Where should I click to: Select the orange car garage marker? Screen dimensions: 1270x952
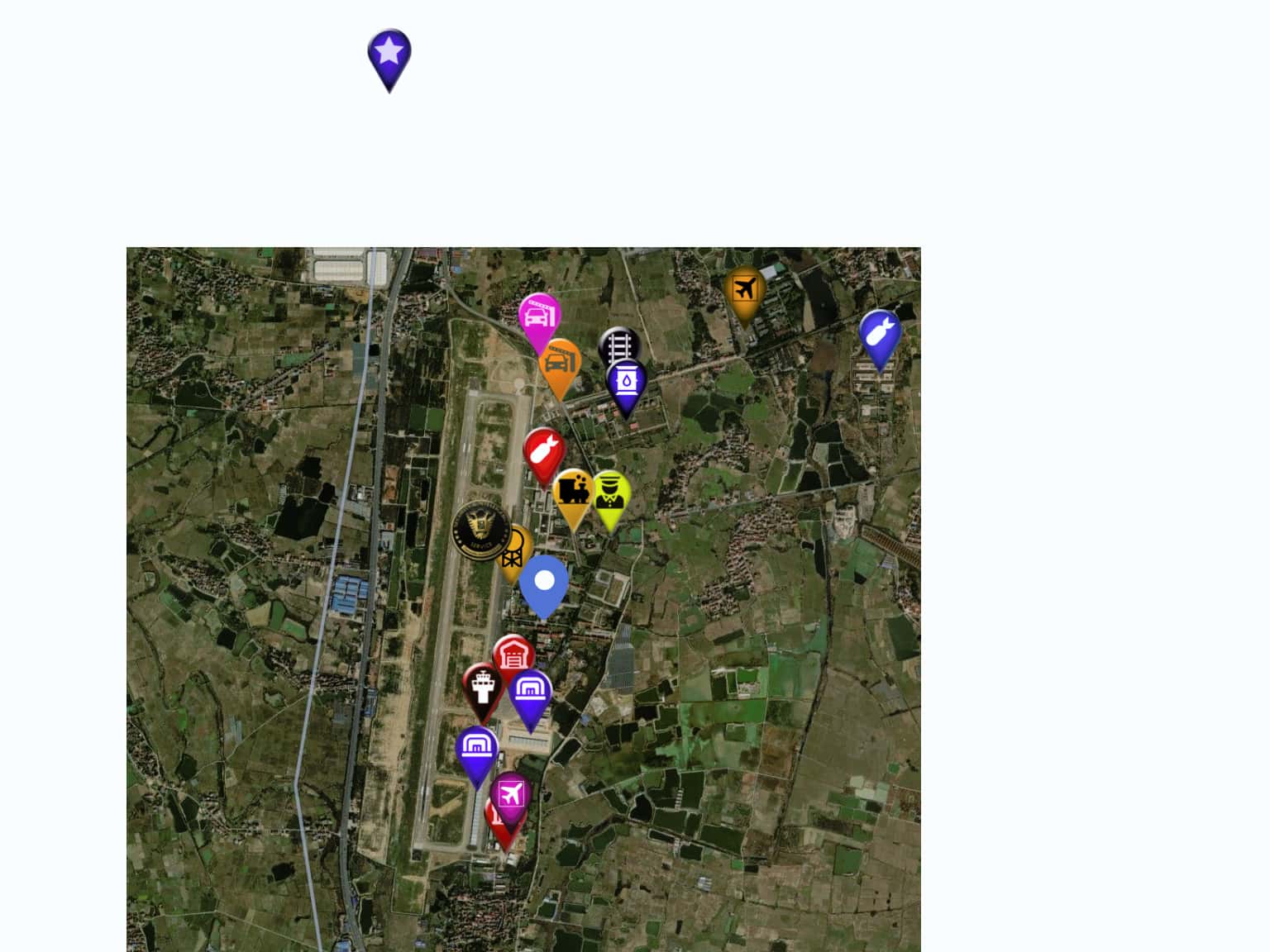coord(560,363)
